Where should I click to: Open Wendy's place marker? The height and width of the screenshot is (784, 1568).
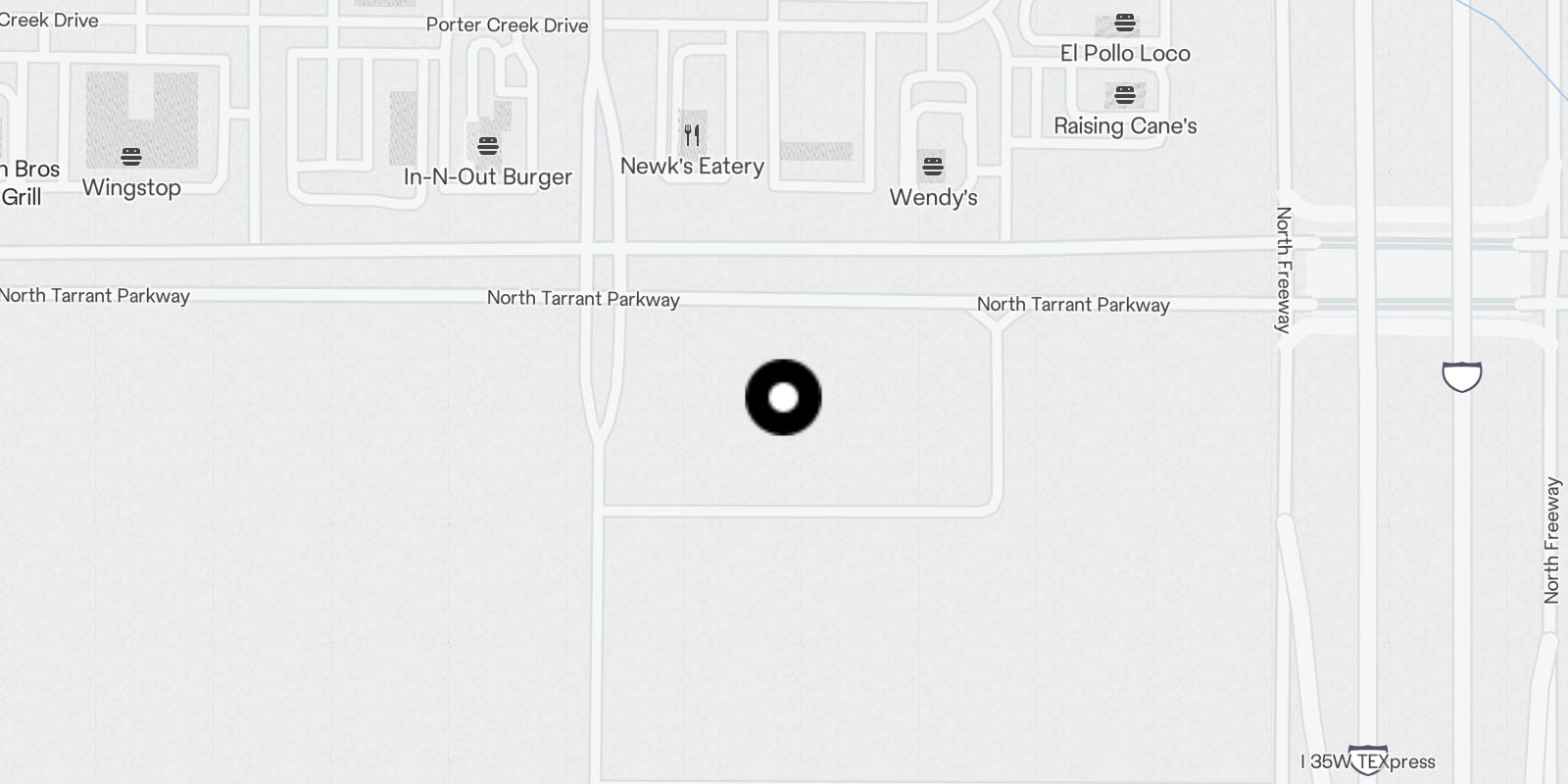coord(933,167)
